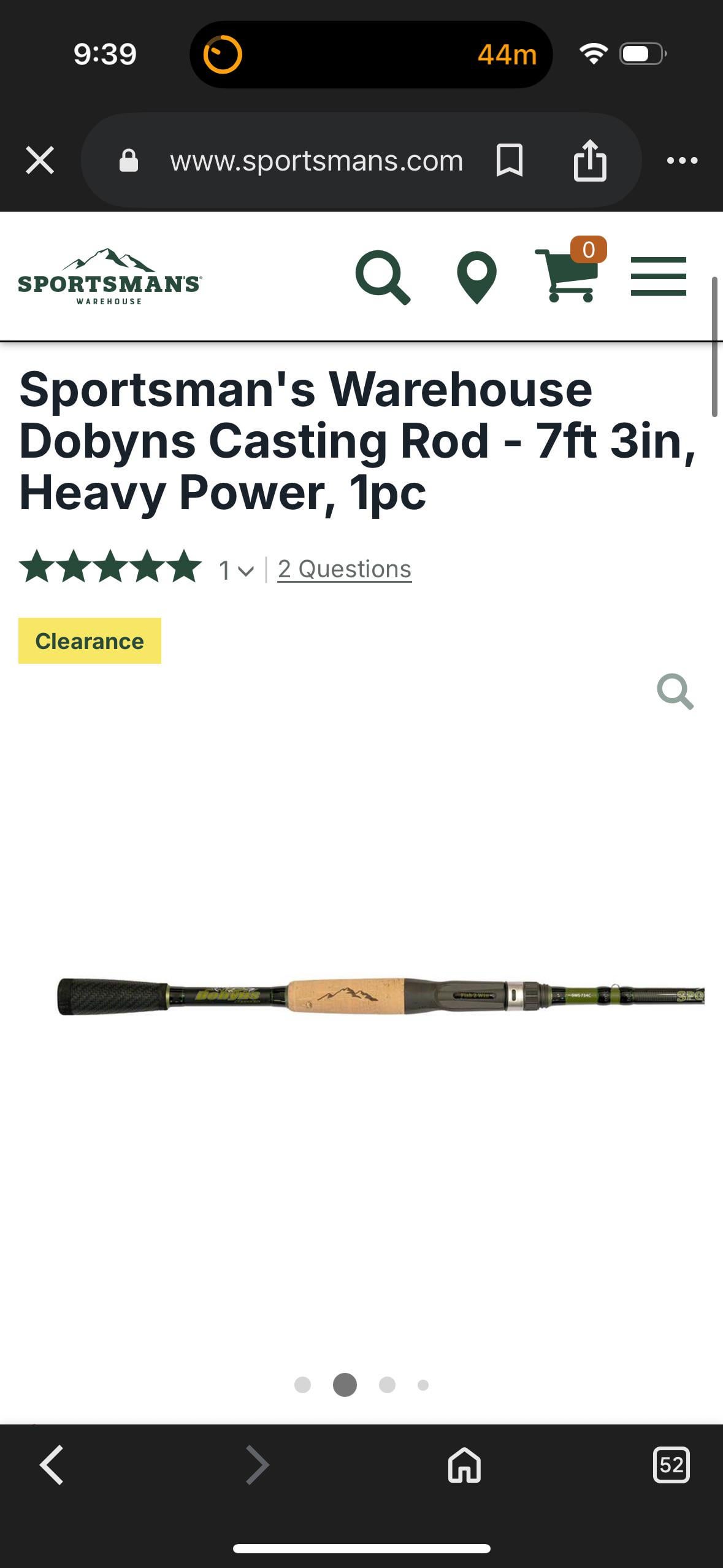This screenshot has height=1568, width=723.
Task: Open the 2 Questions link
Action: [x=344, y=569]
